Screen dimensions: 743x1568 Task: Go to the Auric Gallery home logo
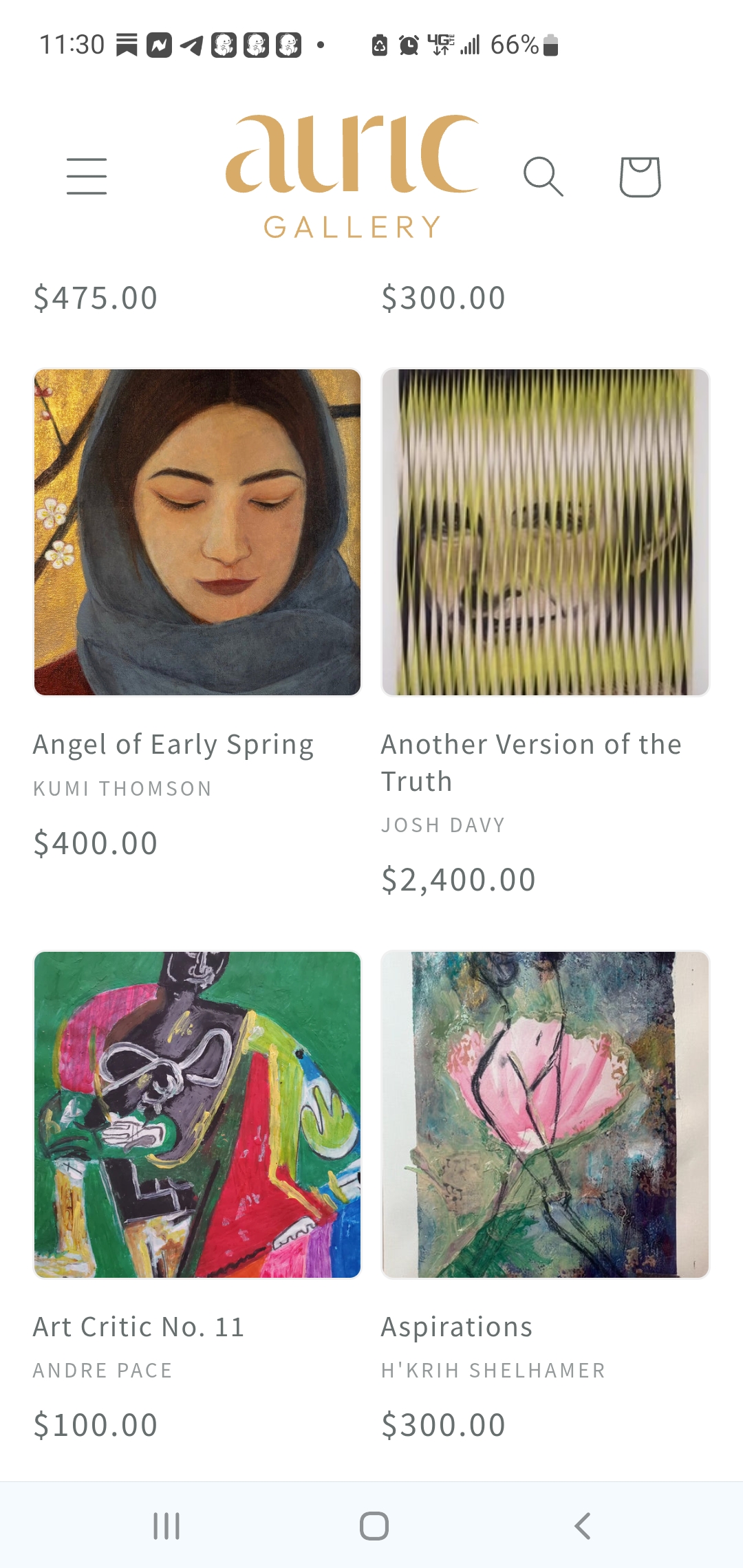coord(352,176)
